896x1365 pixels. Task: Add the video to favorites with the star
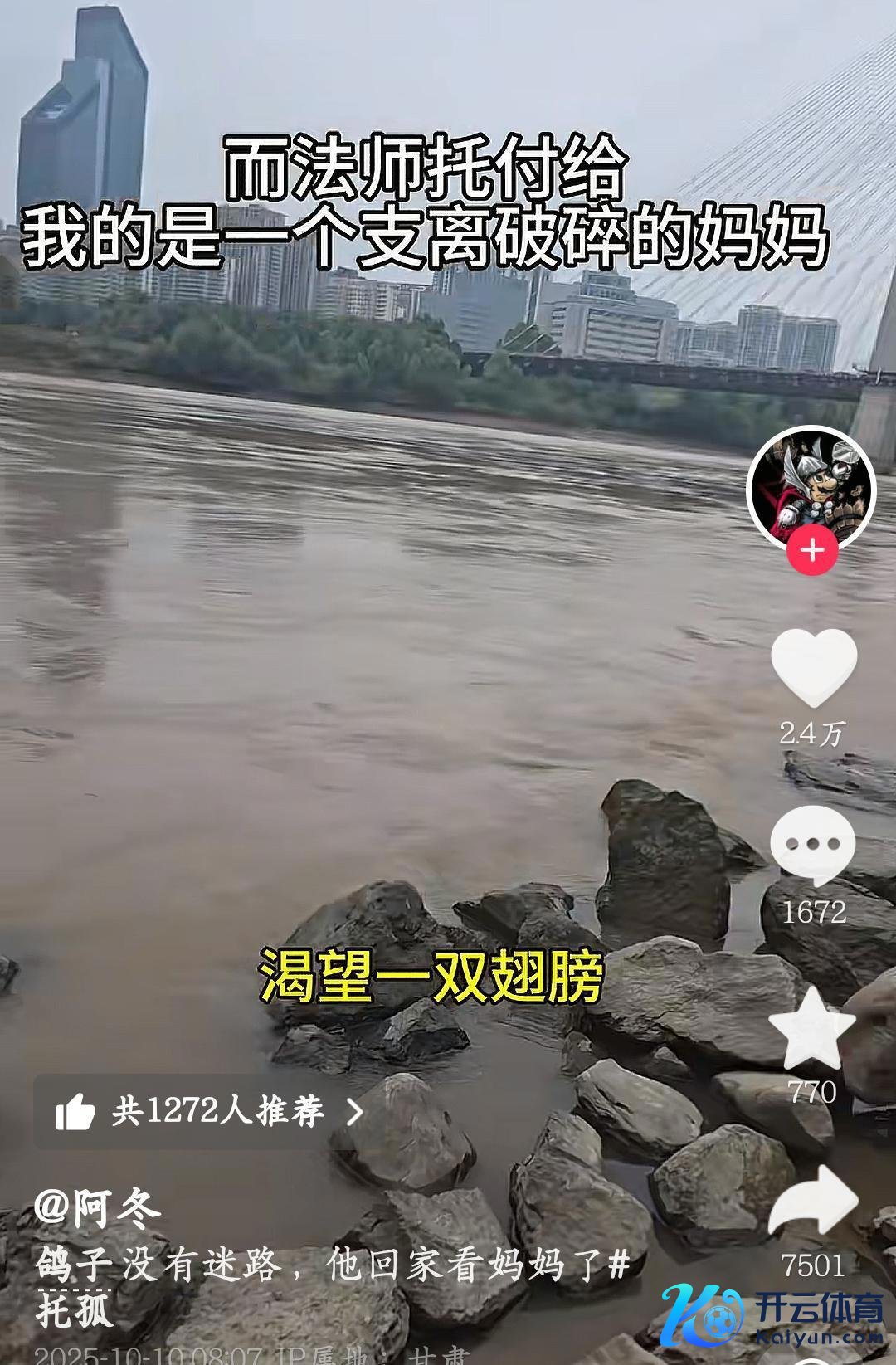click(811, 1029)
